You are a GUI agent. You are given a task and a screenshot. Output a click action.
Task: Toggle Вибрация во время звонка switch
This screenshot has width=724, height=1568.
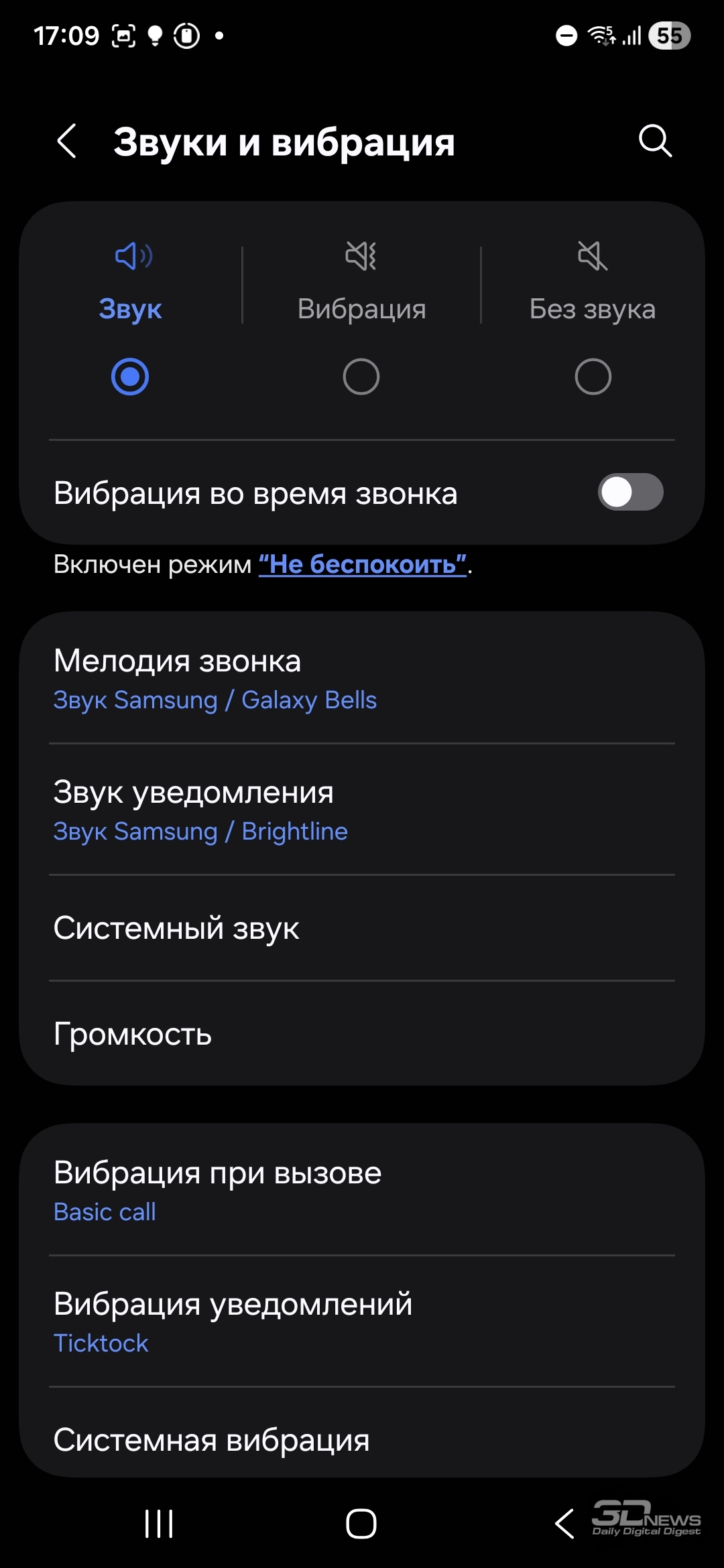point(630,493)
